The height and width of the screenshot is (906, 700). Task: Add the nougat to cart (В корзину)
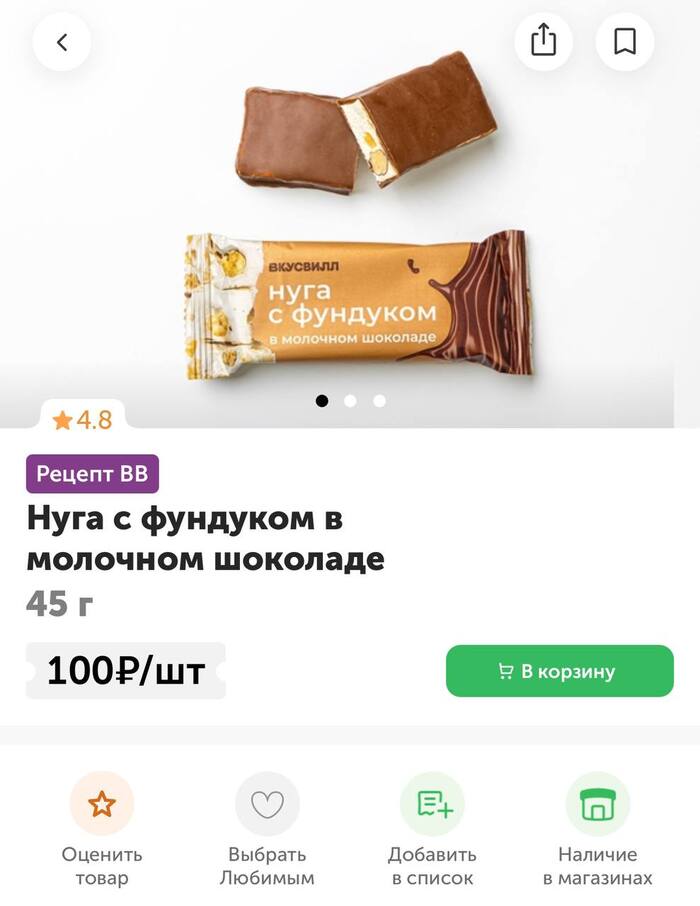tap(559, 671)
